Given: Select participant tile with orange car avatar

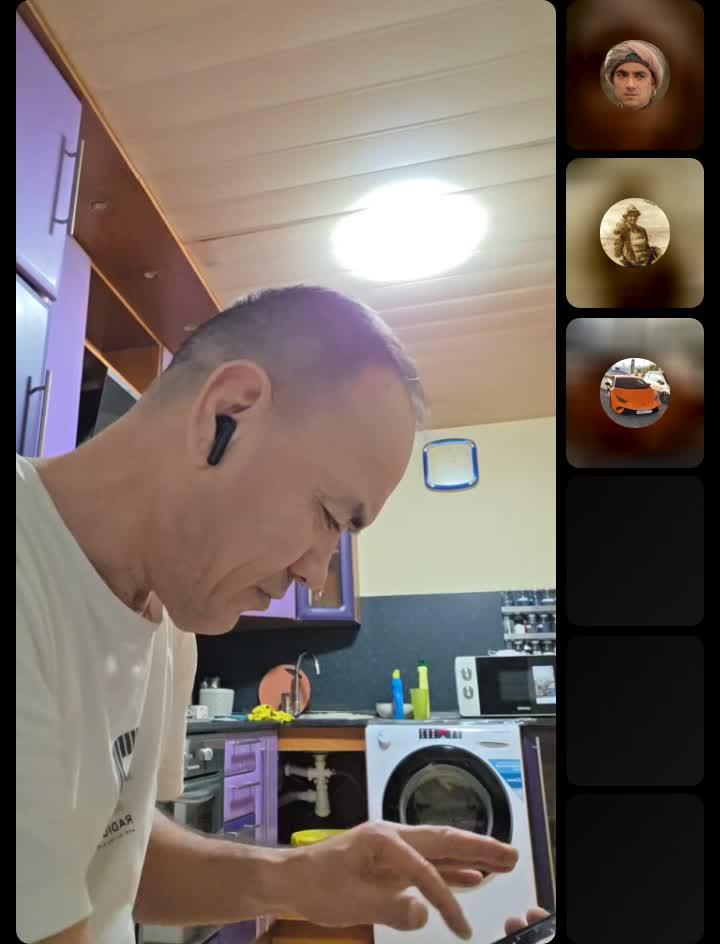Looking at the screenshot, I should [634, 392].
